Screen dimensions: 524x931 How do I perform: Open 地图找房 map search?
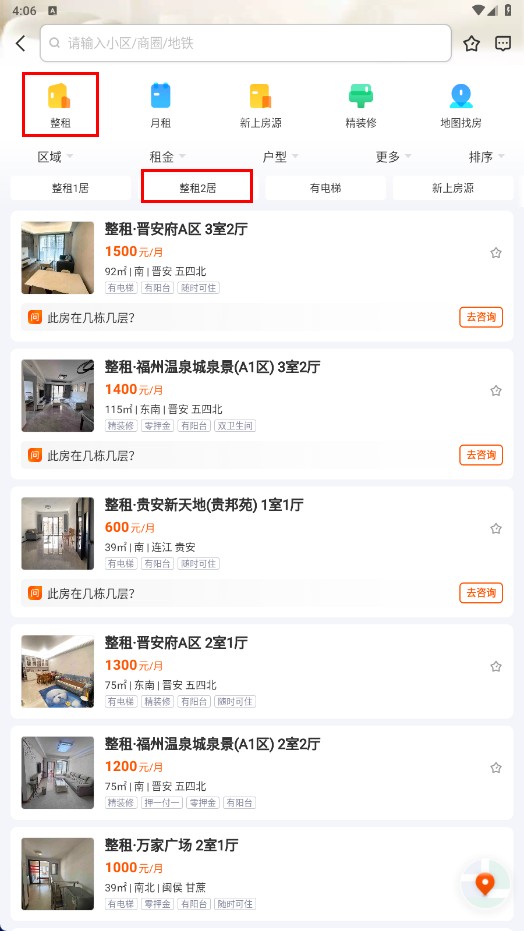(461, 105)
